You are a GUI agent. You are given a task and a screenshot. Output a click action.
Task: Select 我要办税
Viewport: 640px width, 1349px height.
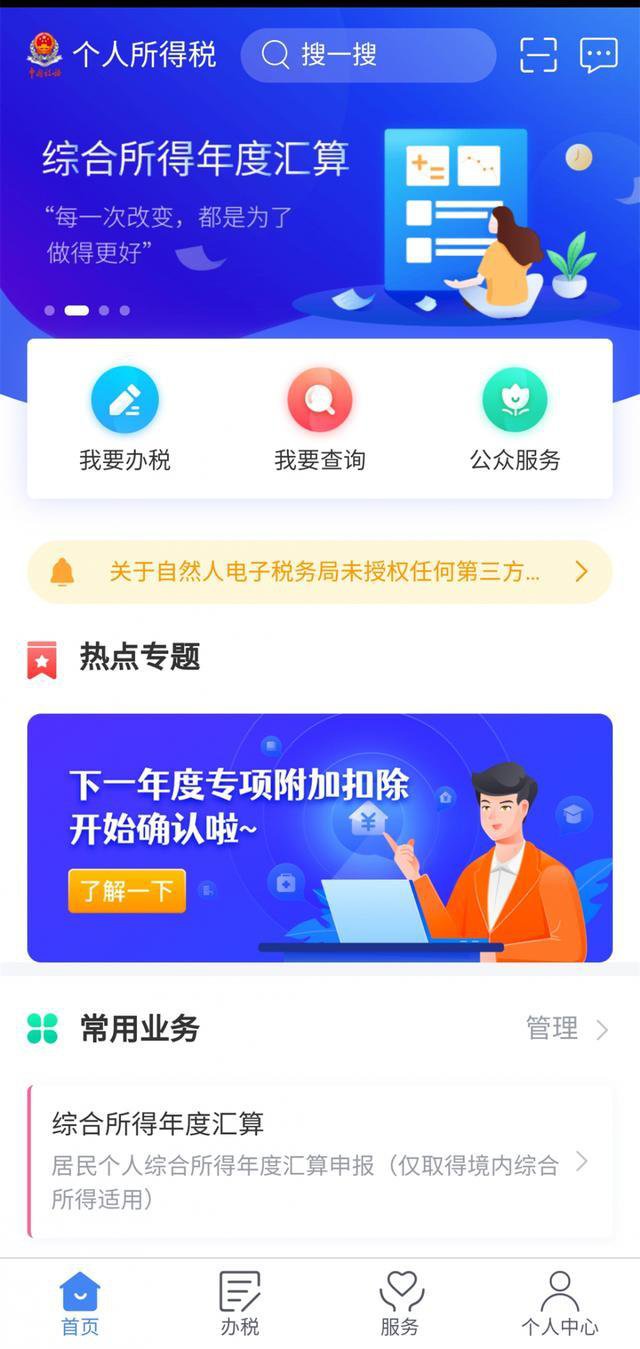pos(125,419)
